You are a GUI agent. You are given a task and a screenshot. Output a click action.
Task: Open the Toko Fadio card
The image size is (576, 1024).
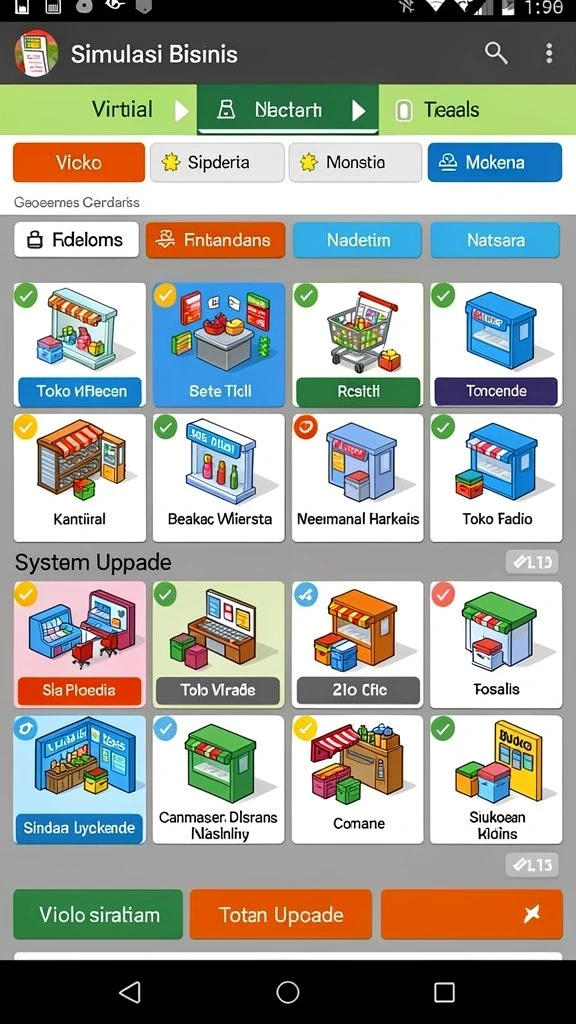pos(496,477)
